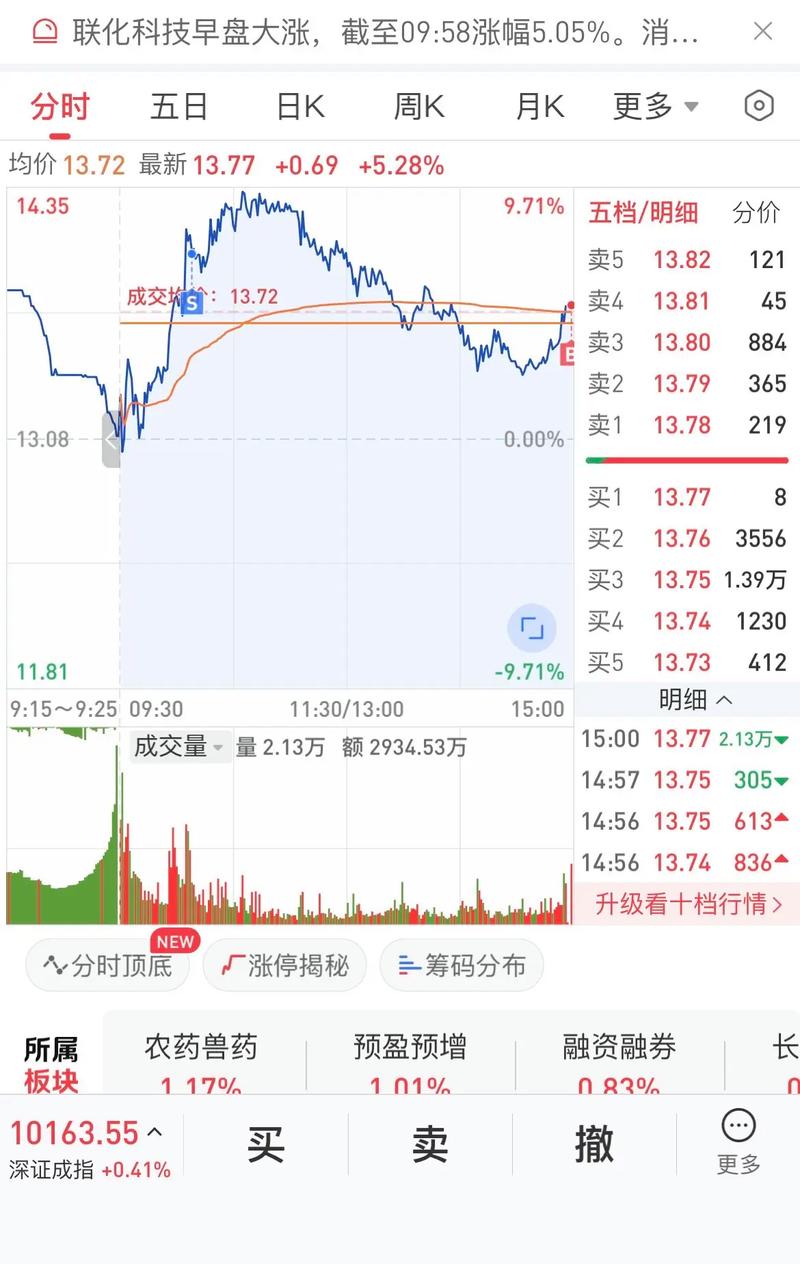Open the 筹码分布 chip
The width and height of the screenshot is (800, 1264).
(462, 966)
